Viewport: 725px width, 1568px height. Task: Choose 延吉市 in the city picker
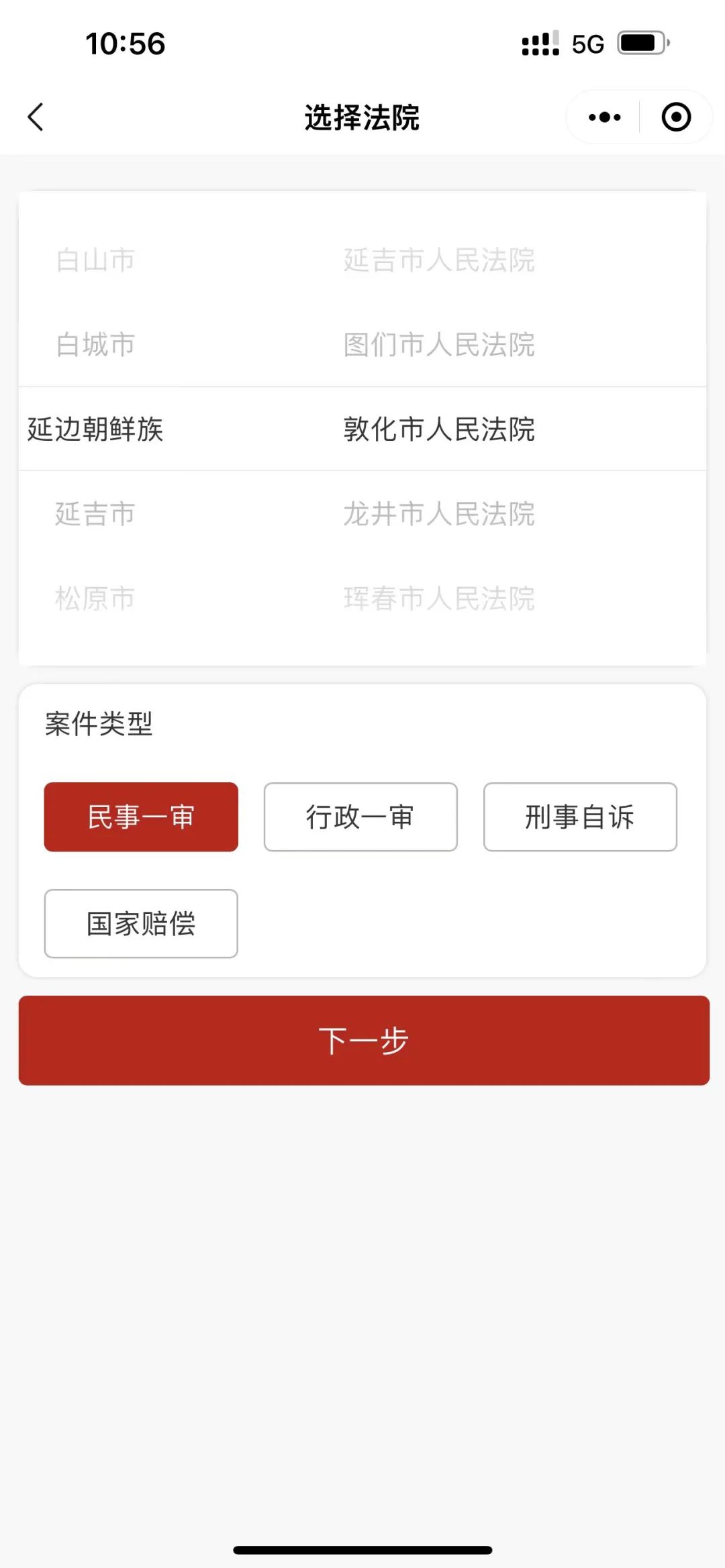click(94, 514)
